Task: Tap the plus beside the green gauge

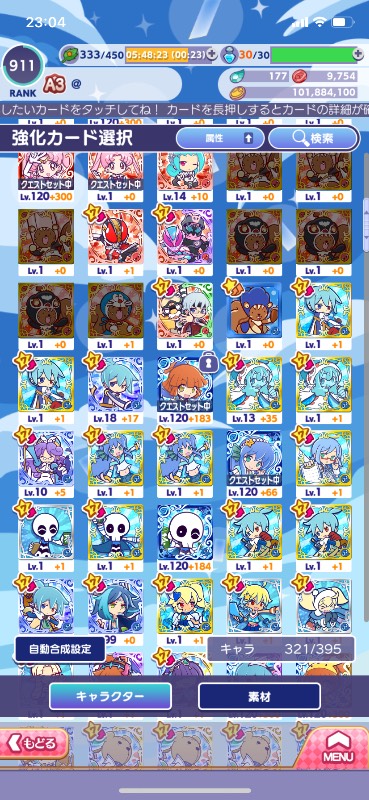Action: point(361,55)
